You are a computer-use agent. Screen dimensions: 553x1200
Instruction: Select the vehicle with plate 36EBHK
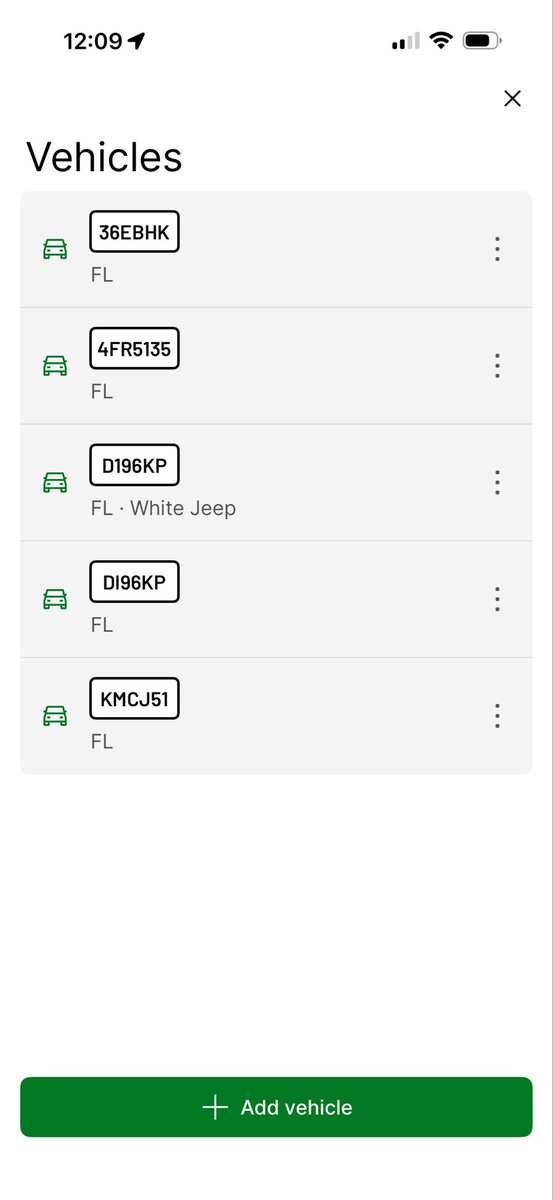point(276,249)
